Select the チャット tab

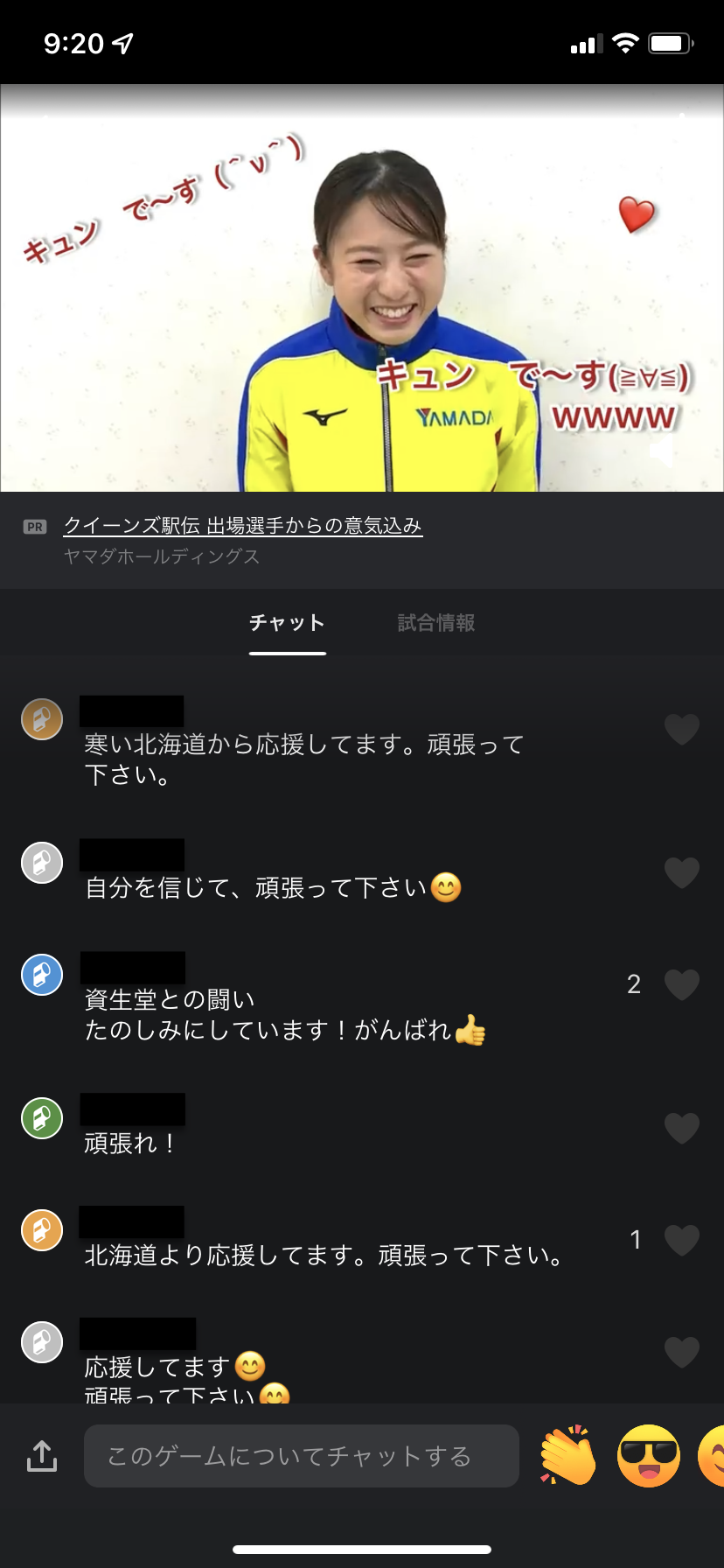click(x=287, y=623)
